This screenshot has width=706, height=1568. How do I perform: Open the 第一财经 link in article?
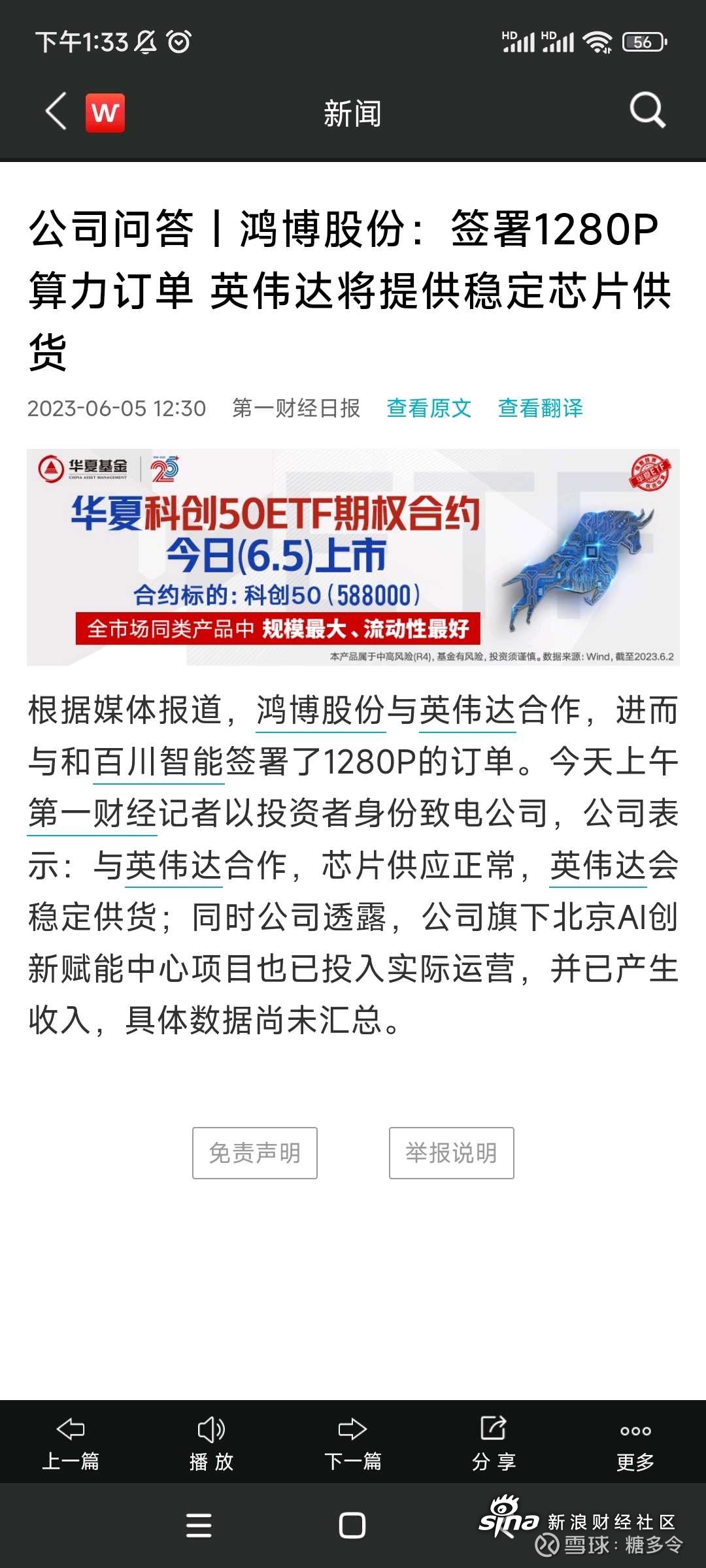[x=92, y=814]
